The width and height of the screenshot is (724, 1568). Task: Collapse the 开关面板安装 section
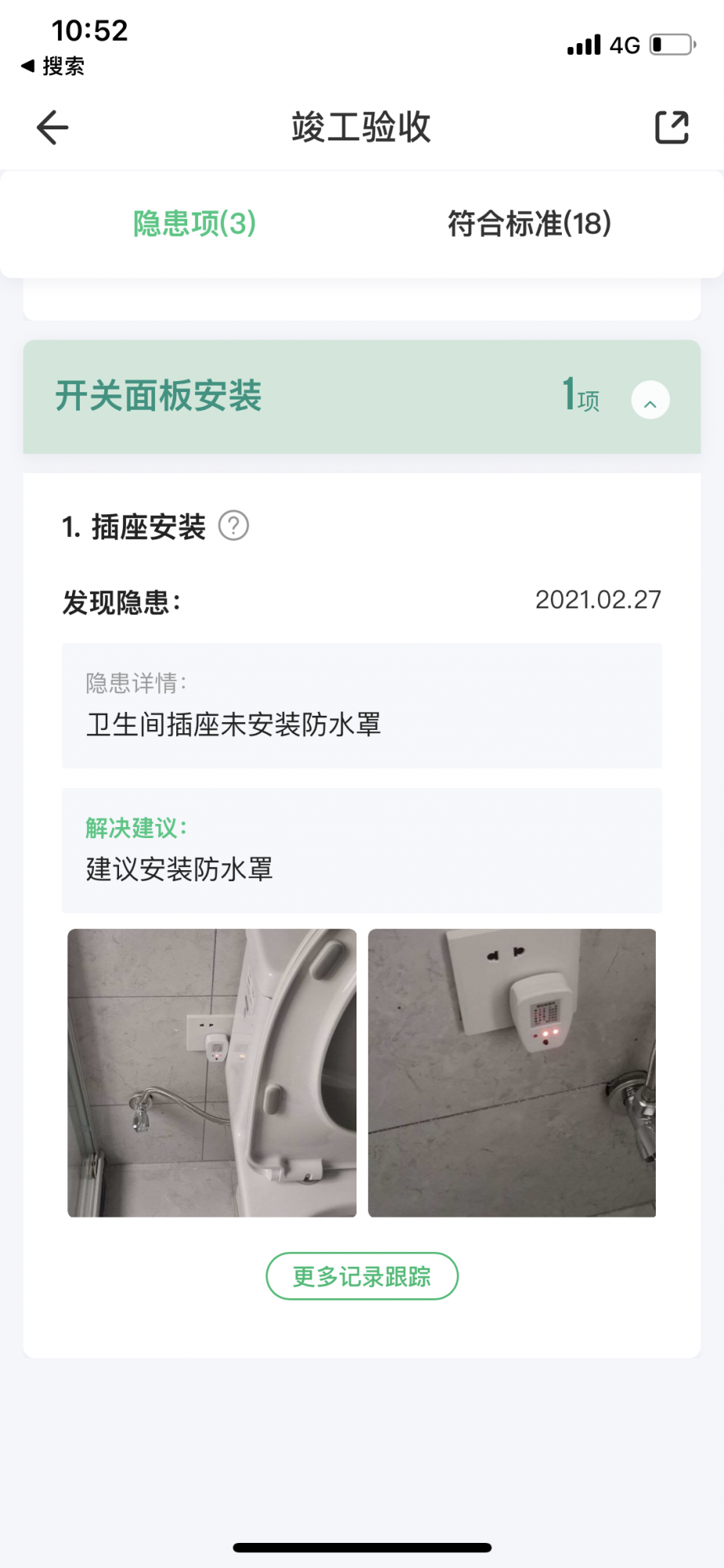[x=650, y=401]
